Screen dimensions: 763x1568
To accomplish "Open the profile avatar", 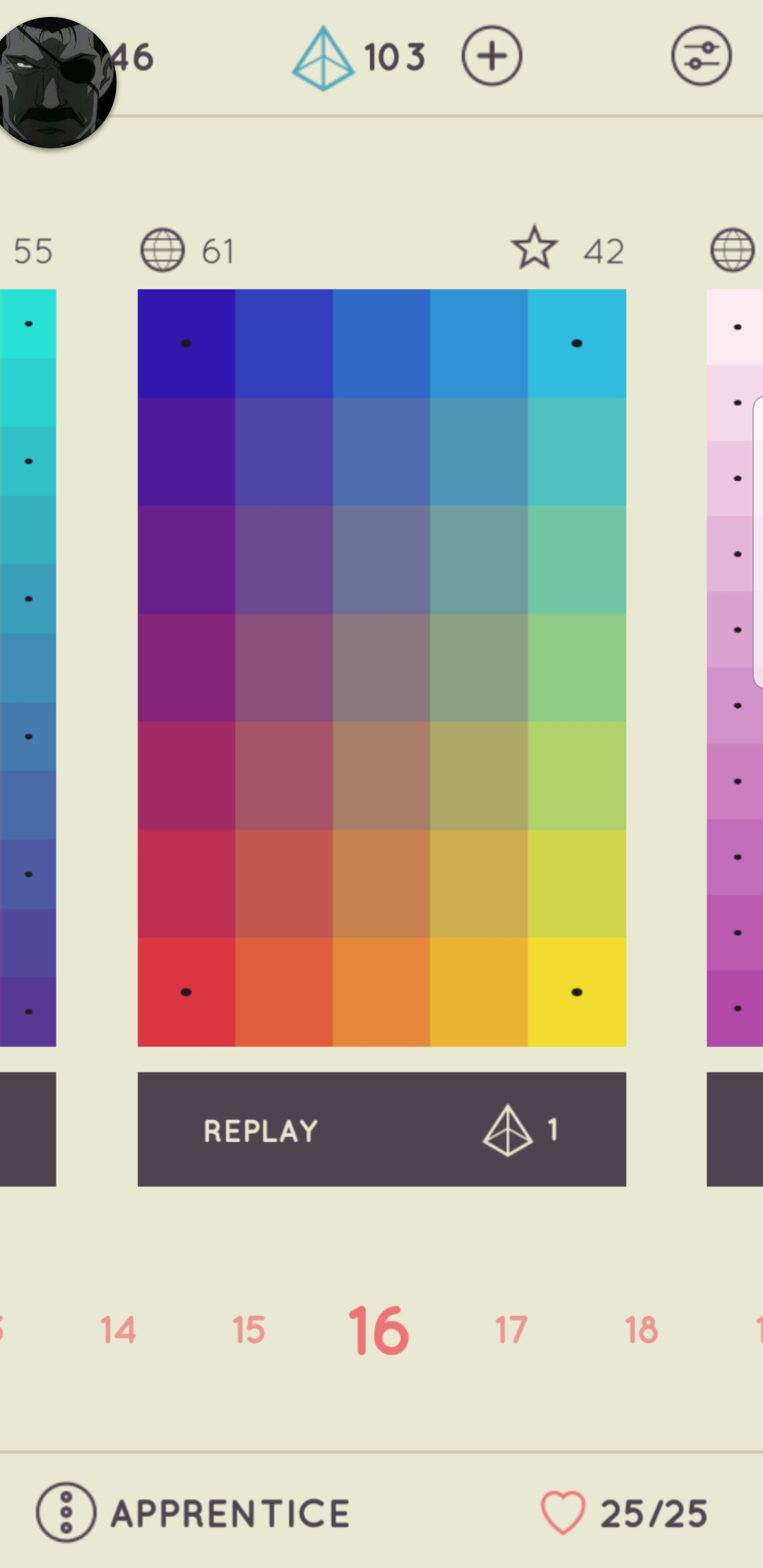I will [x=55, y=81].
